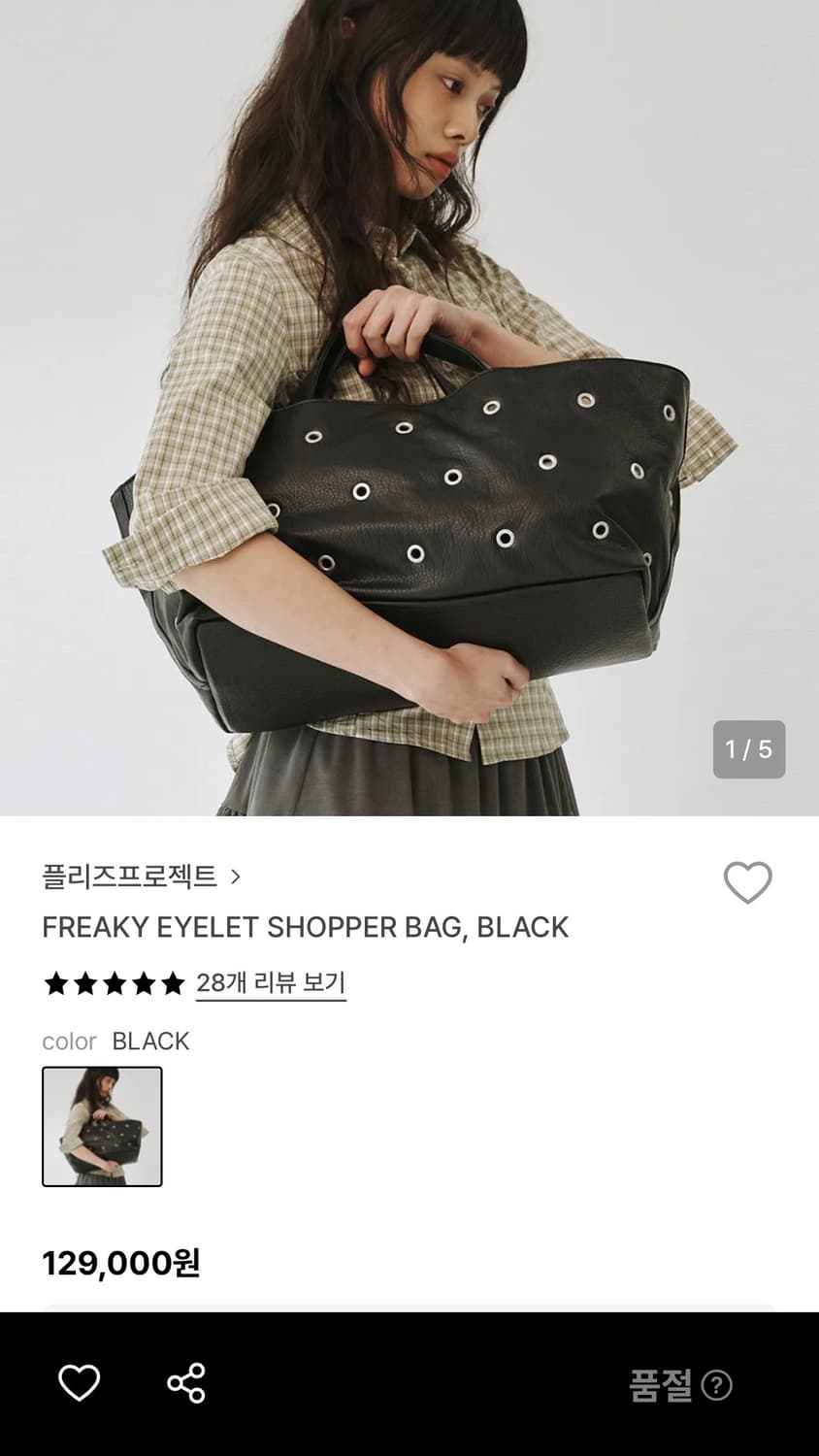
Task: Open 28개 리뷰 보기 reviews link
Action: click(x=271, y=983)
